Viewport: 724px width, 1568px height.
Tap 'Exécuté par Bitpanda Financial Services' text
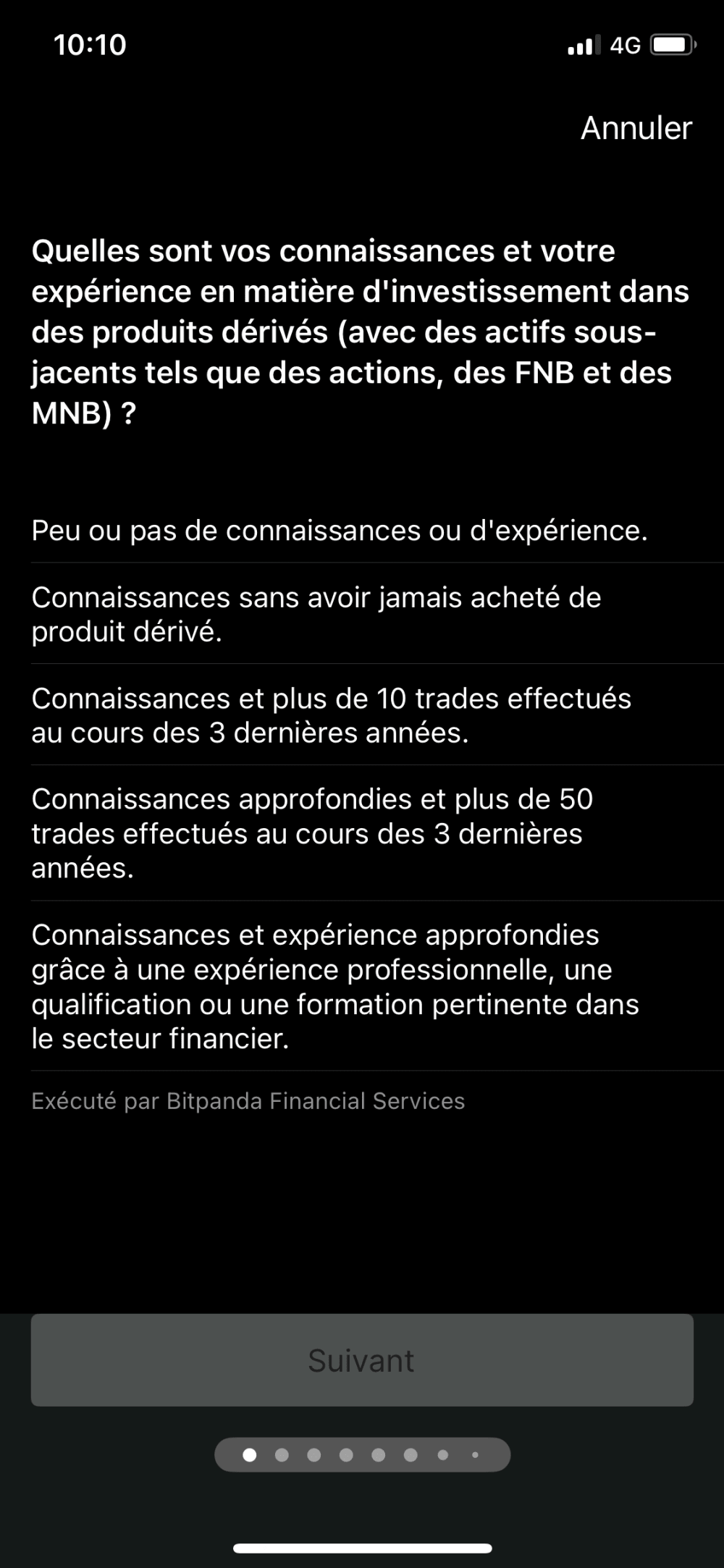point(248,1101)
